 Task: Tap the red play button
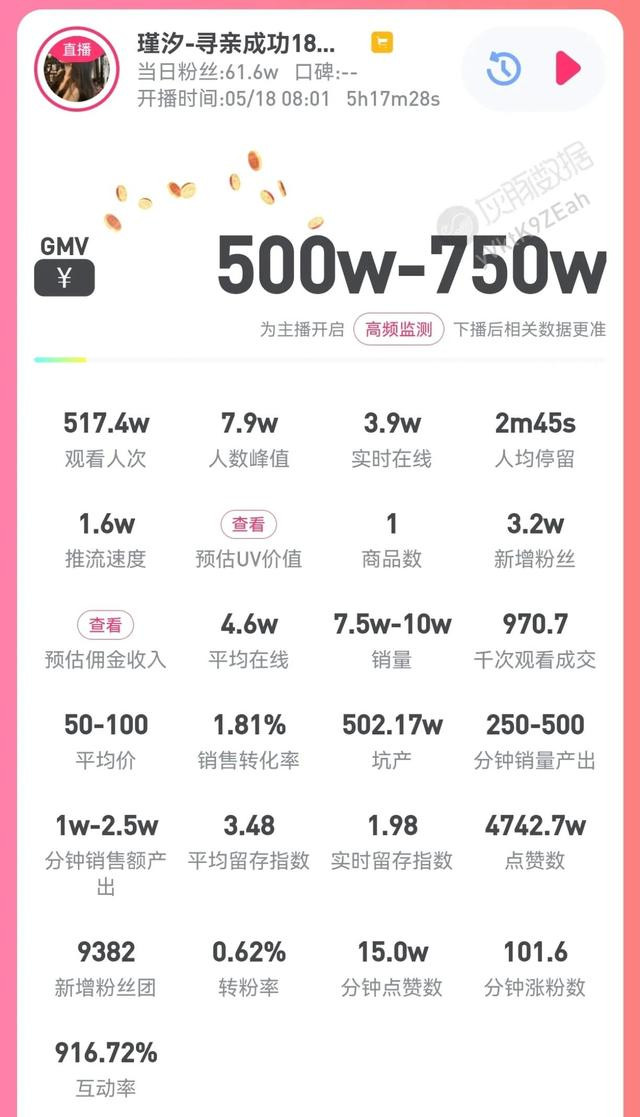click(x=567, y=69)
